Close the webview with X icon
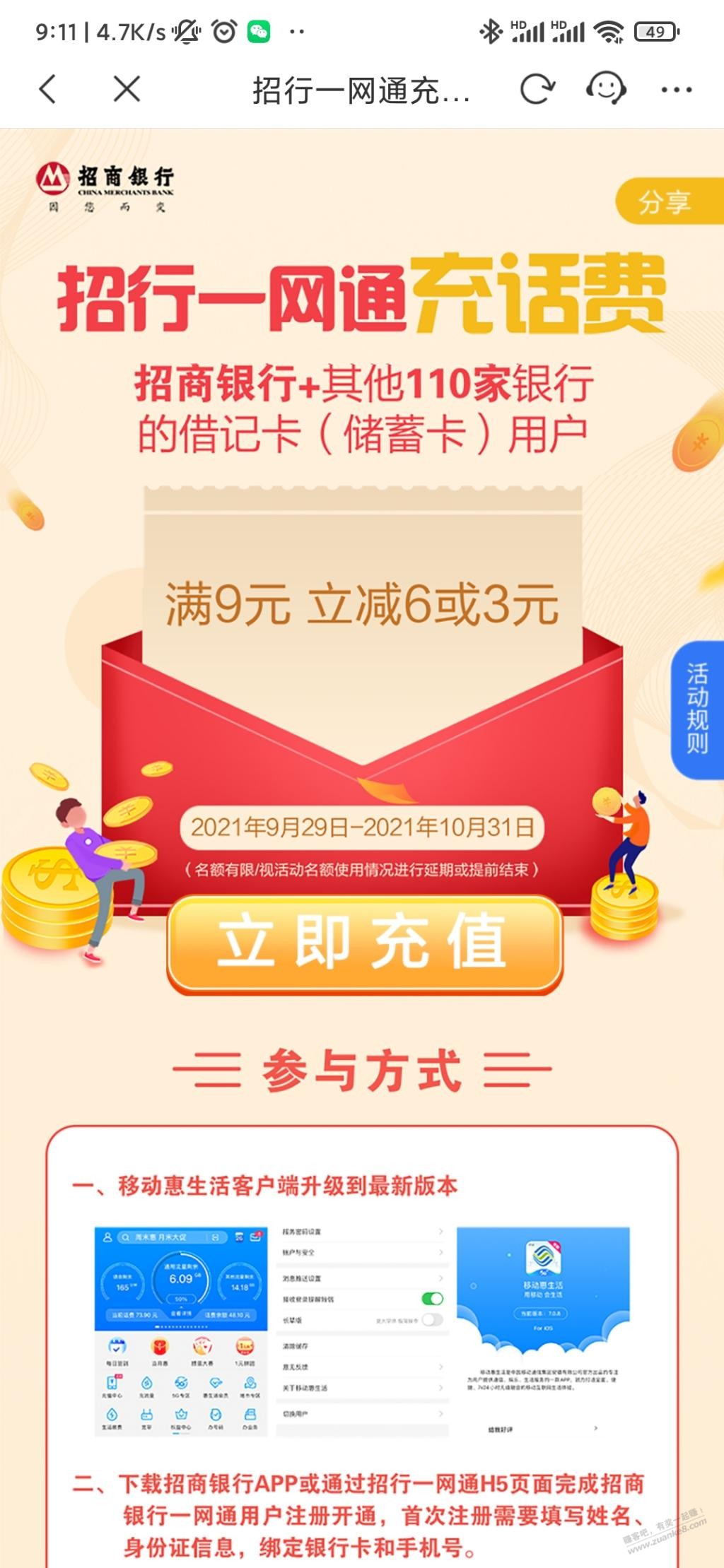This screenshot has height=1568, width=724. coord(127,90)
